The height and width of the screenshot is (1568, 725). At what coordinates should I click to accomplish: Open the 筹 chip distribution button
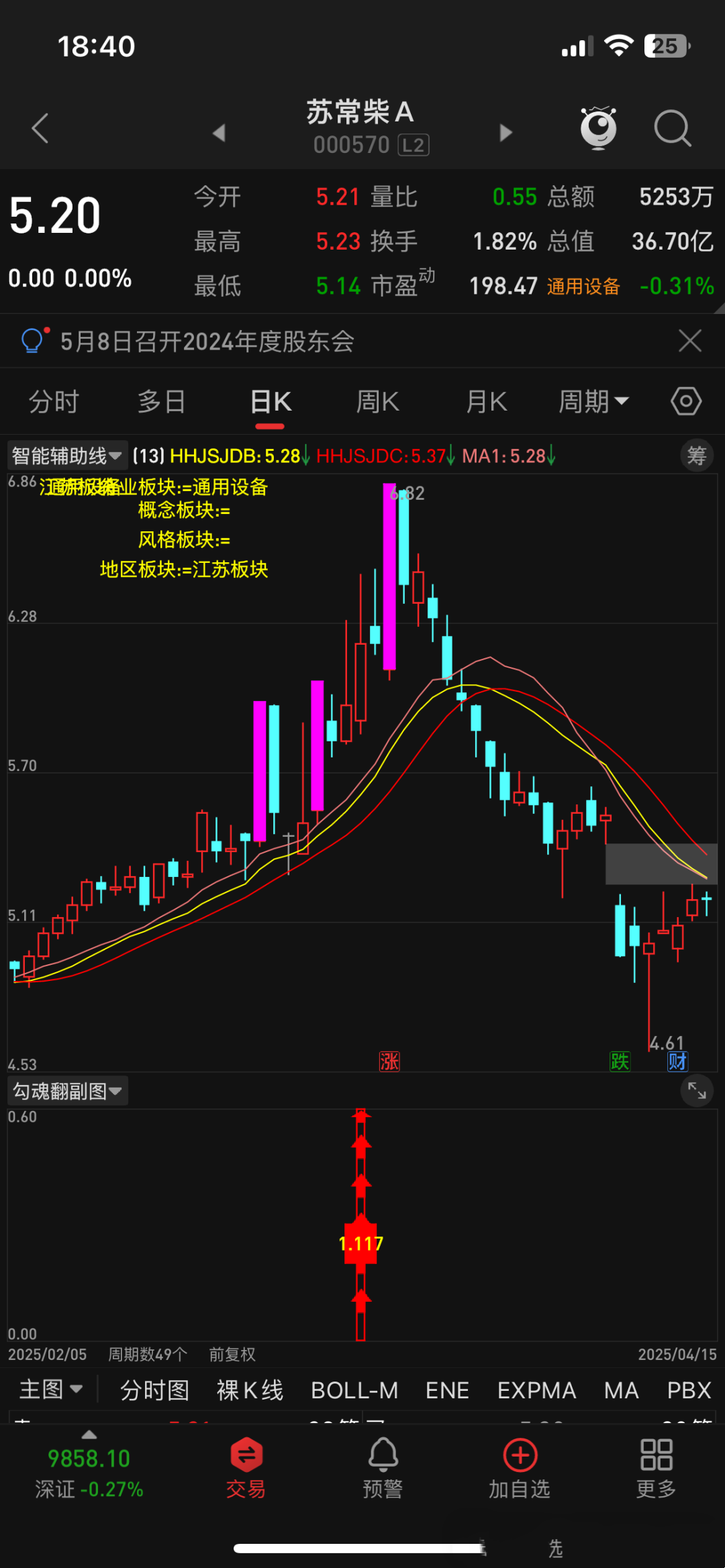(x=696, y=456)
